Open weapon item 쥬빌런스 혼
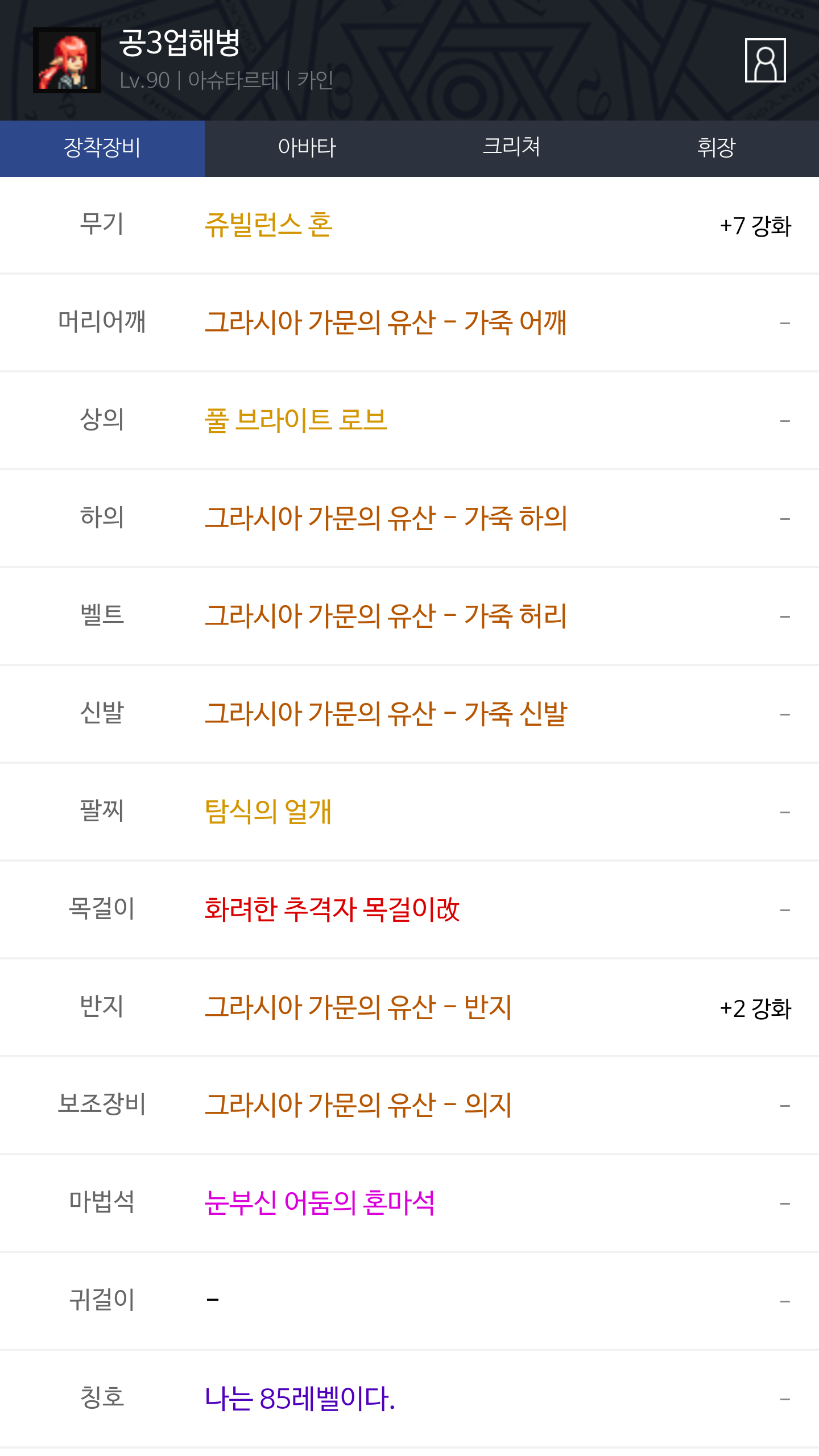Viewport: 819px width, 1456px height. point(268,225)
